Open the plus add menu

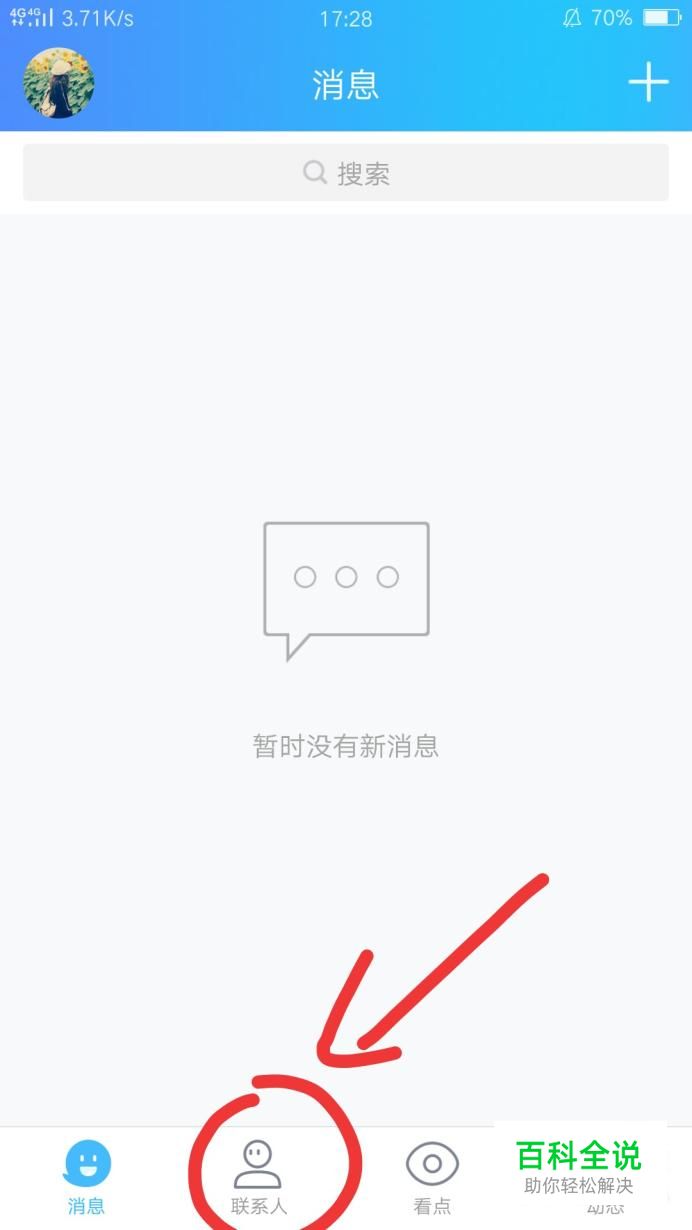pyautogui.click(x=648, y=82)
